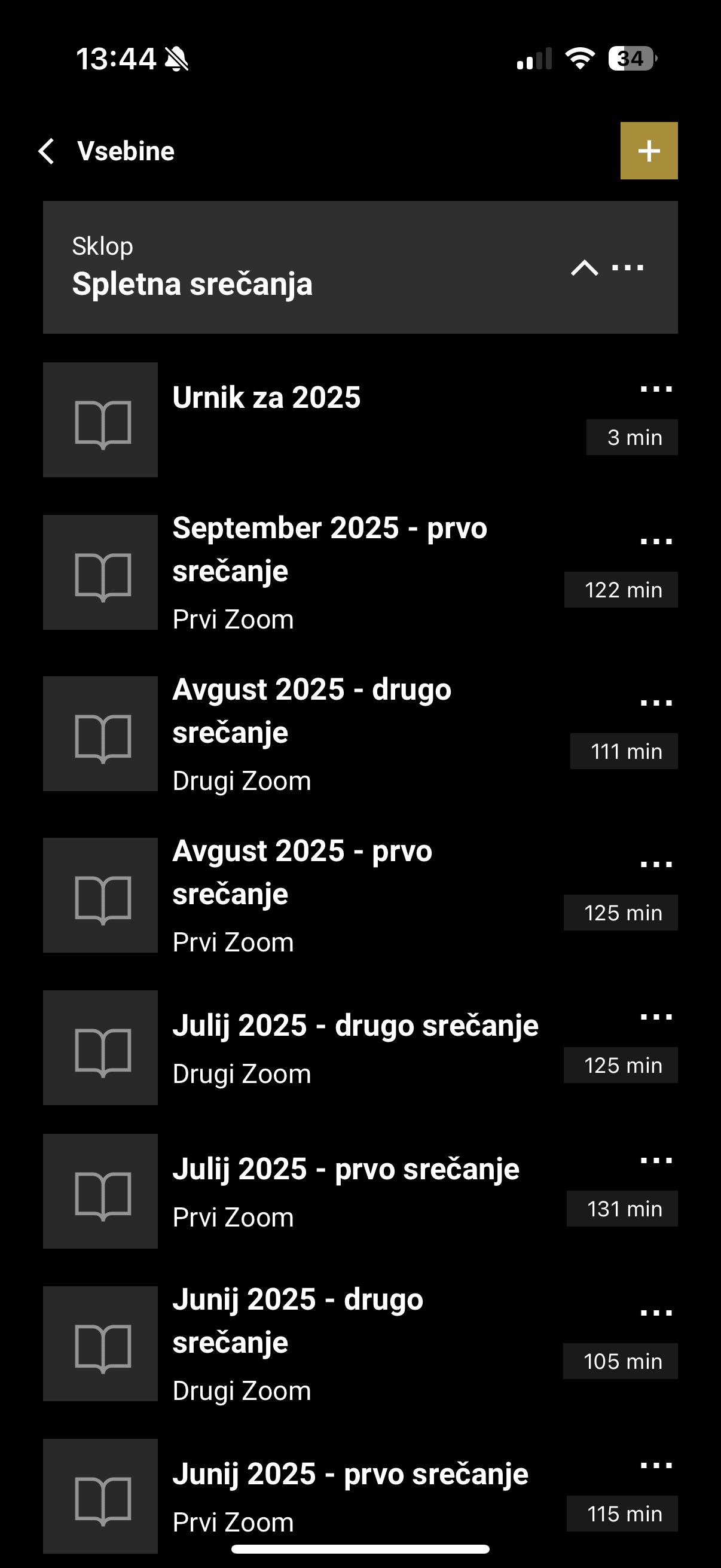721x1568 pixels.
Task: Open Junij 2025 - prvo srečanje
Action: (x=350, y=1475)
